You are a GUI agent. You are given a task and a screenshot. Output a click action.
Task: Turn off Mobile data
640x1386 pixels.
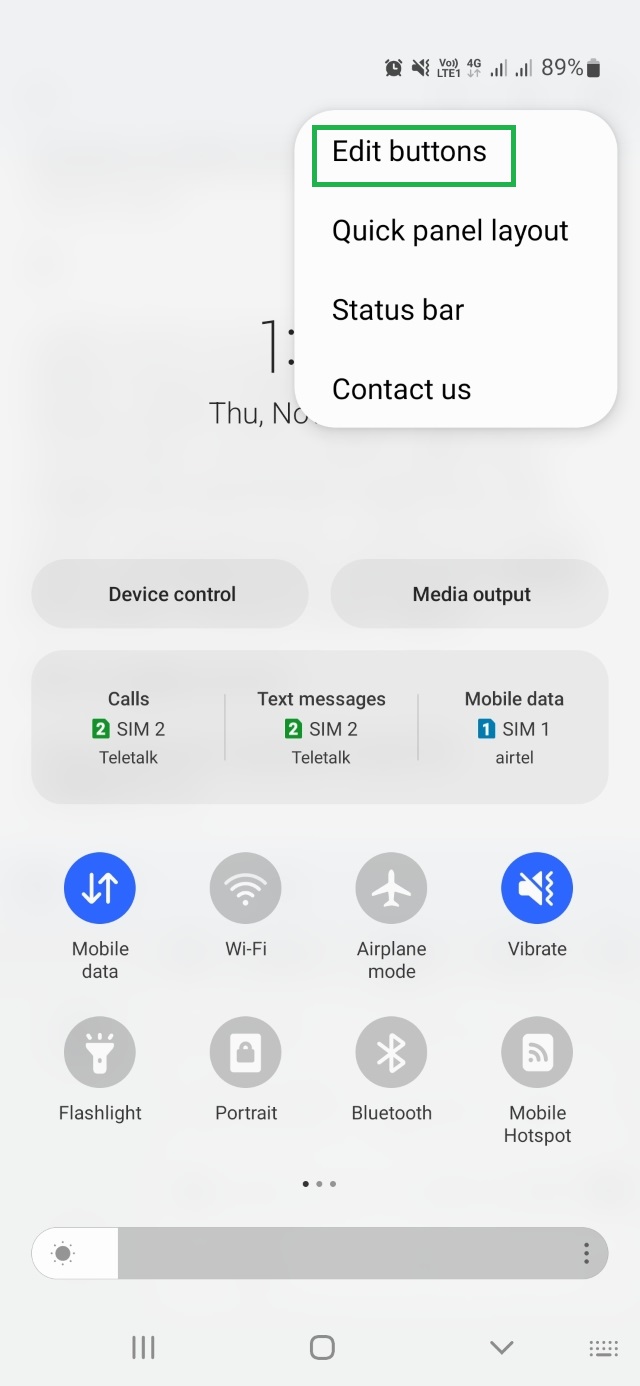coord(100,887)
